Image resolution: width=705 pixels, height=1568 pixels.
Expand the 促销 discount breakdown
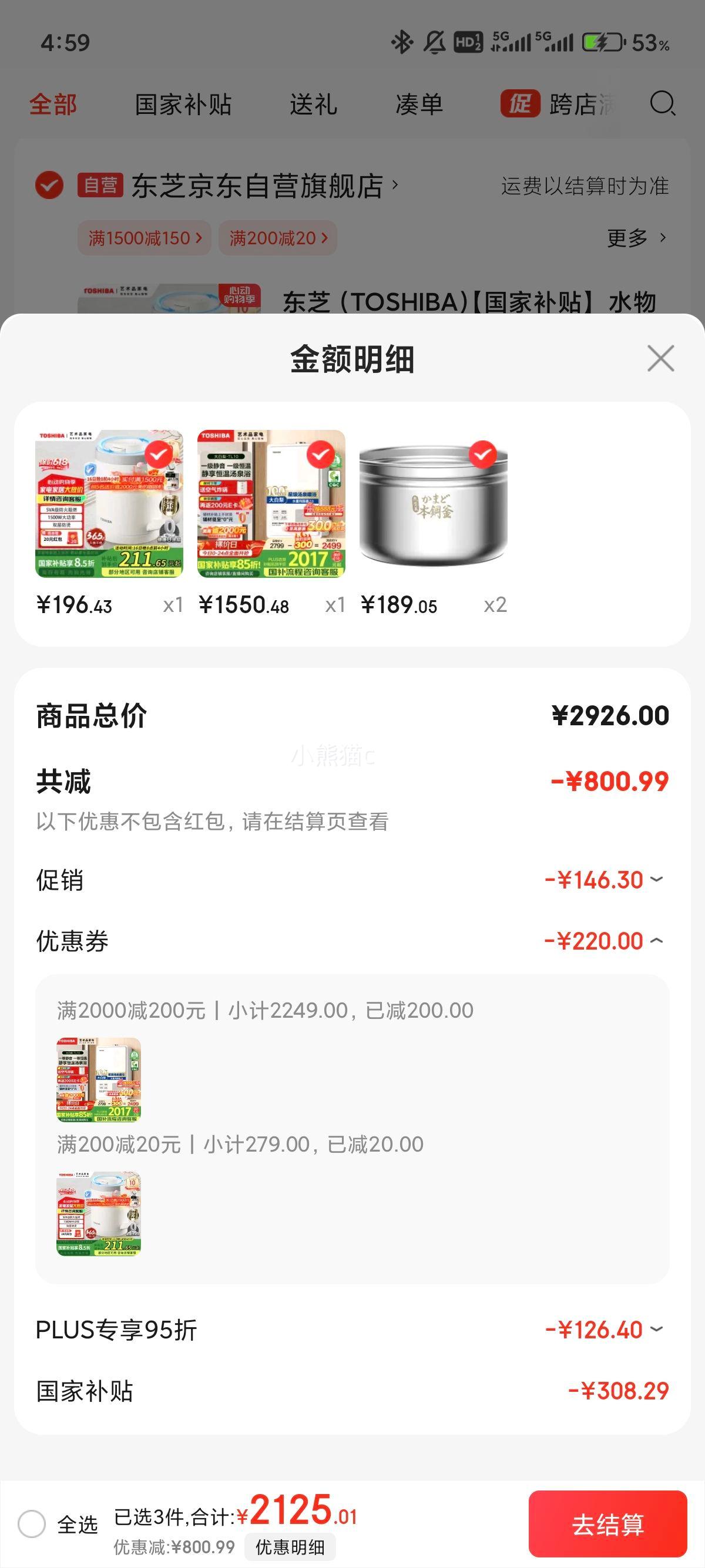click(x=656, y=879)
